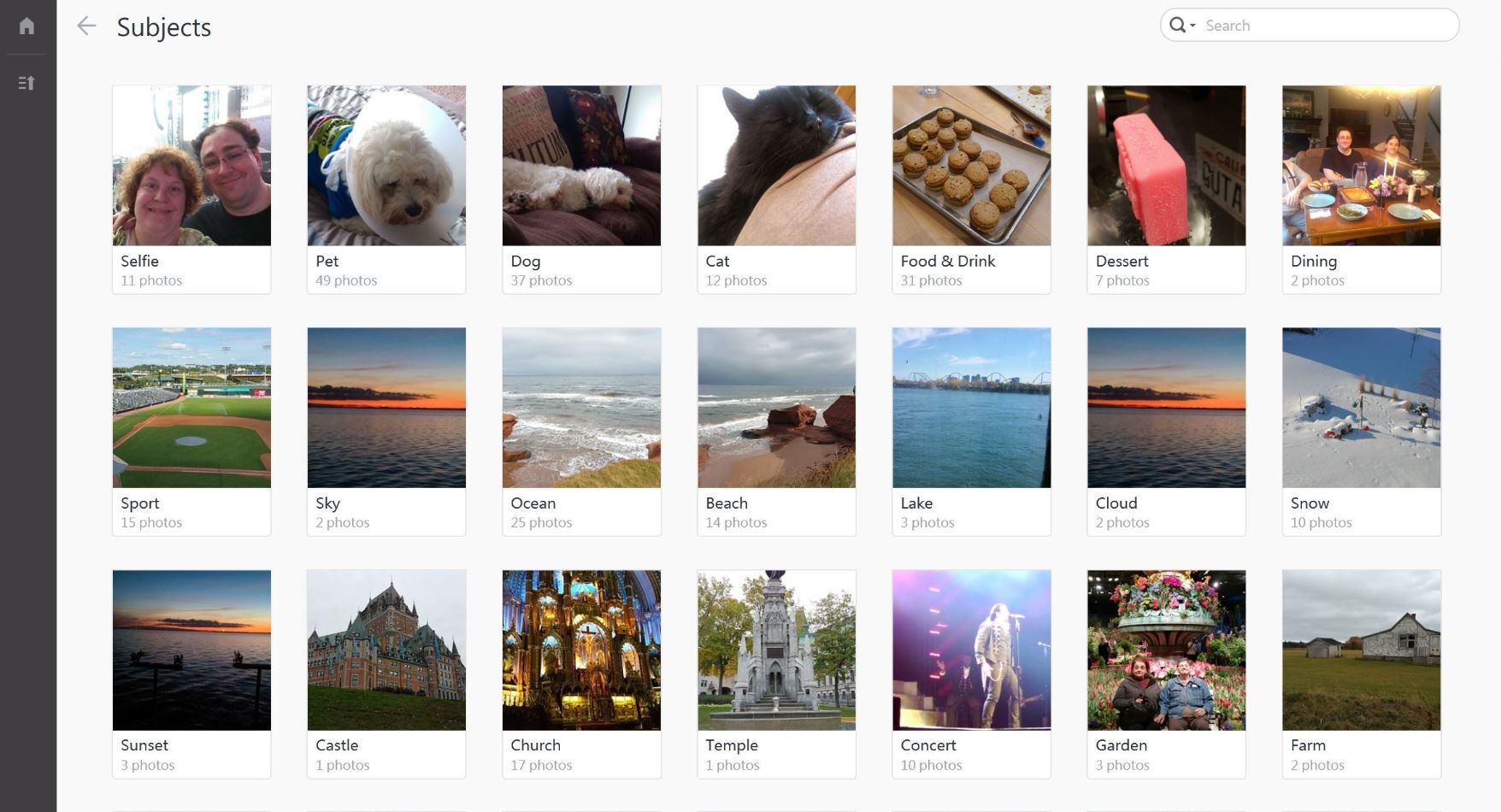Open the Dining album
The width and height of the screenshot is (1501, 812).
tap(1361, 189)
